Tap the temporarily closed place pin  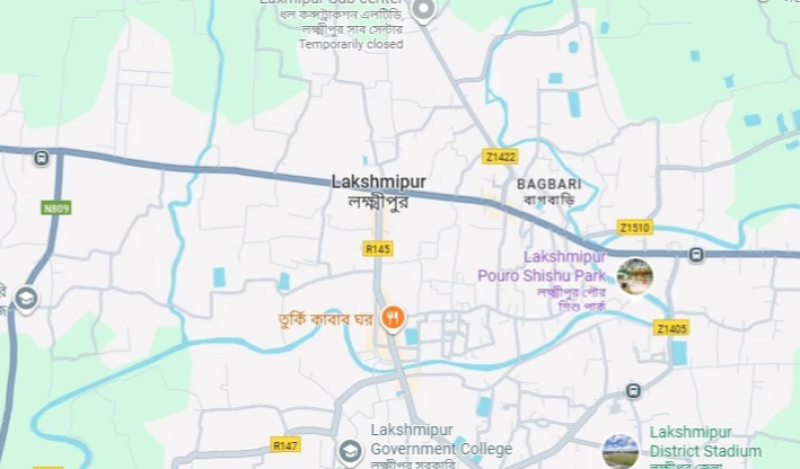(423, 12)
